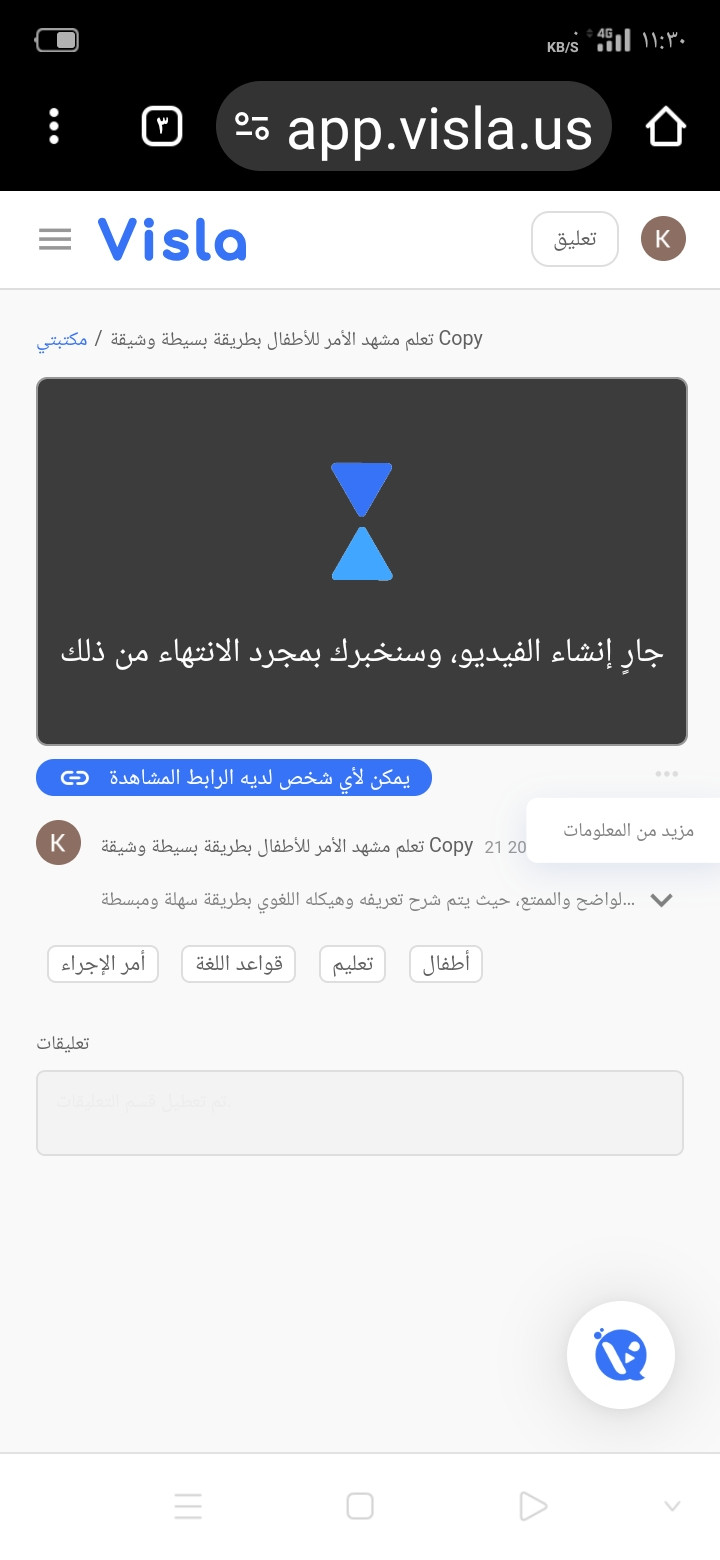Select مزيد من المعلومات from the popup menu
The height and width of the screenshot is (1560, 720).
click(x=628, y=830)
